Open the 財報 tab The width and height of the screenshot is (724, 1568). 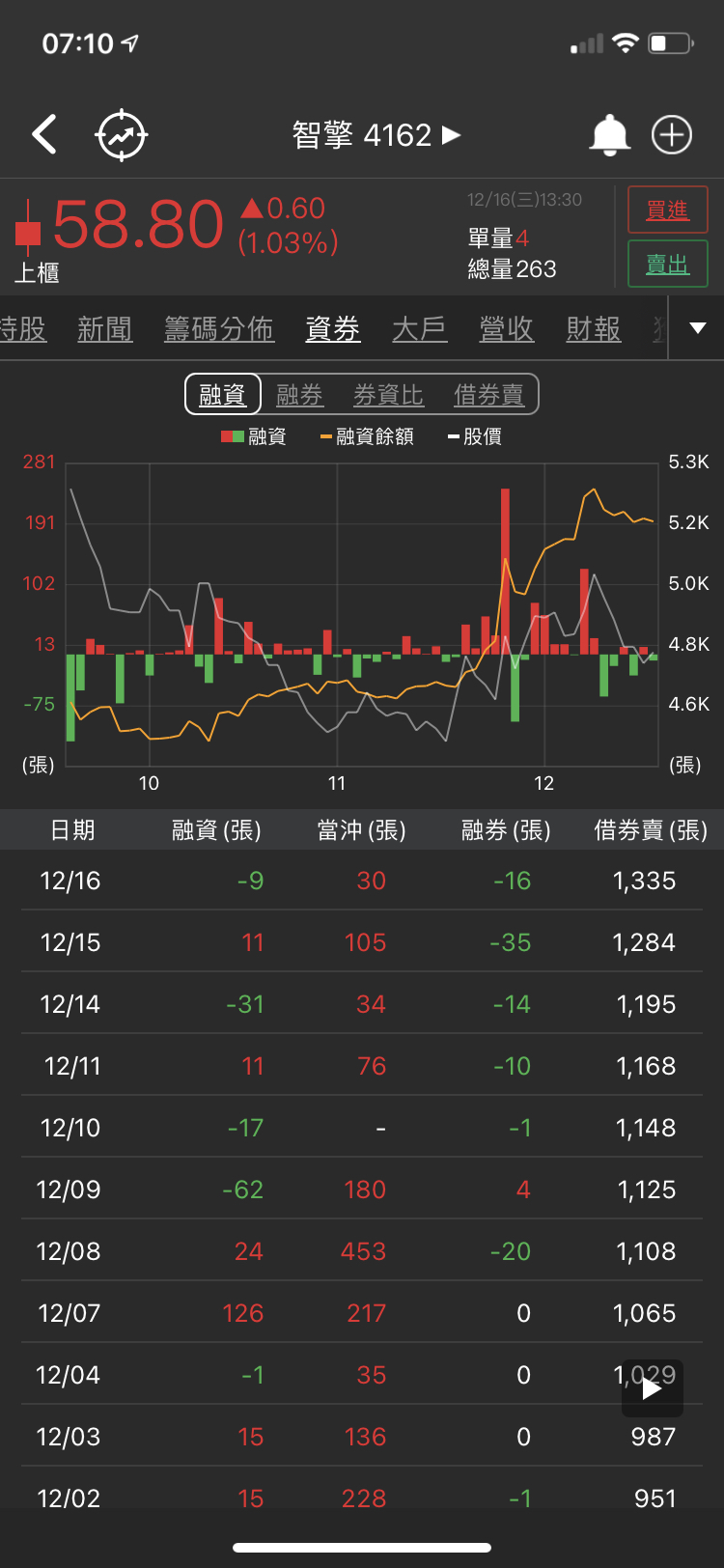(x=593, y=329)
